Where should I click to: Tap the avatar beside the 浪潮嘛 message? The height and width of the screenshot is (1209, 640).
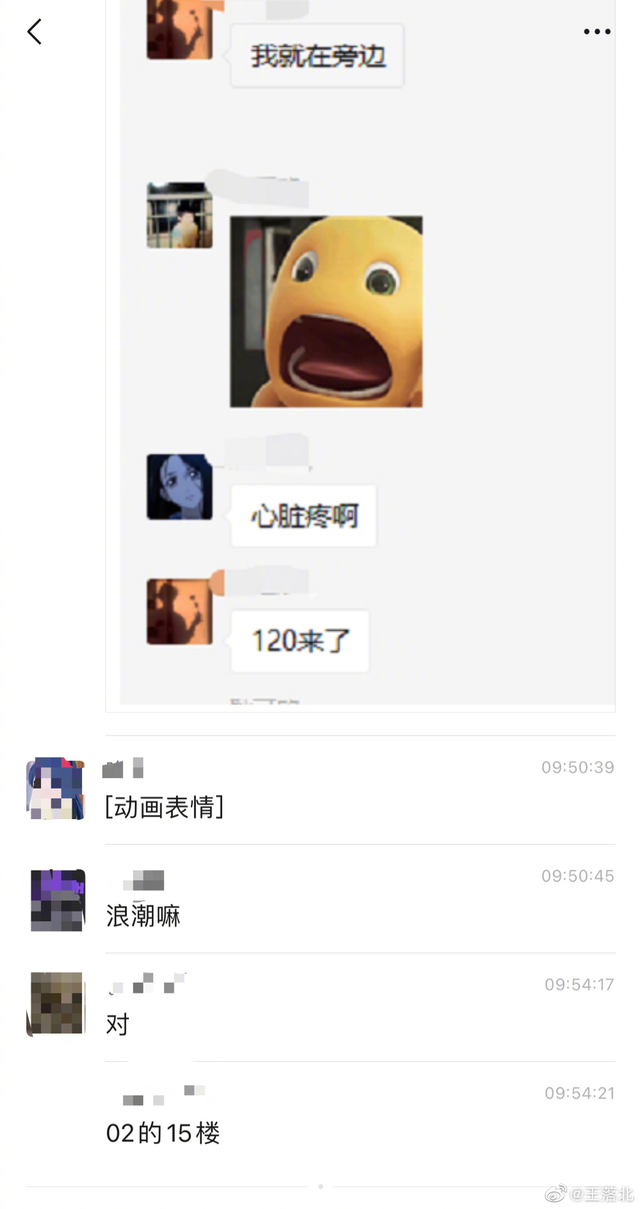point(58,899)
